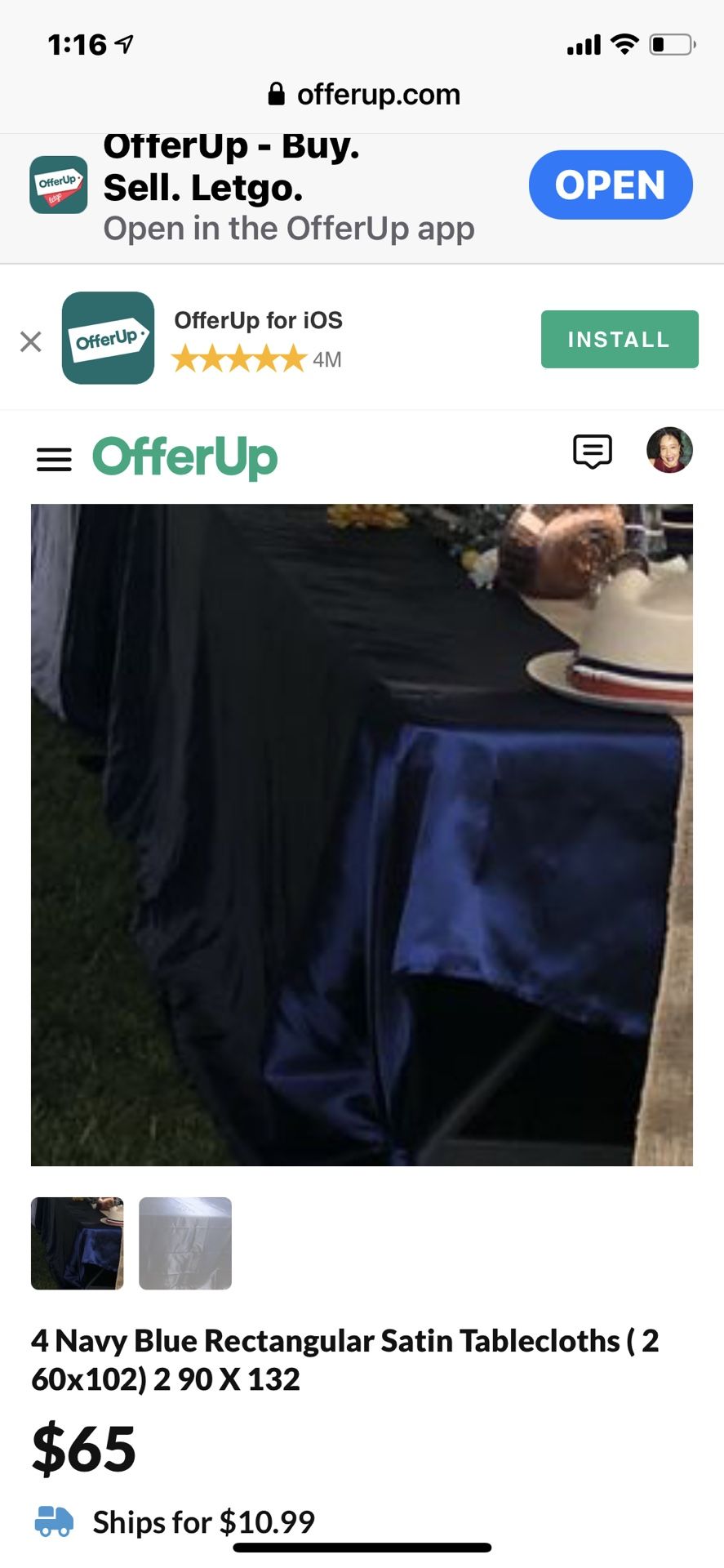Select the first navy tablecloth thumbnail

[x=78, y=1243]
